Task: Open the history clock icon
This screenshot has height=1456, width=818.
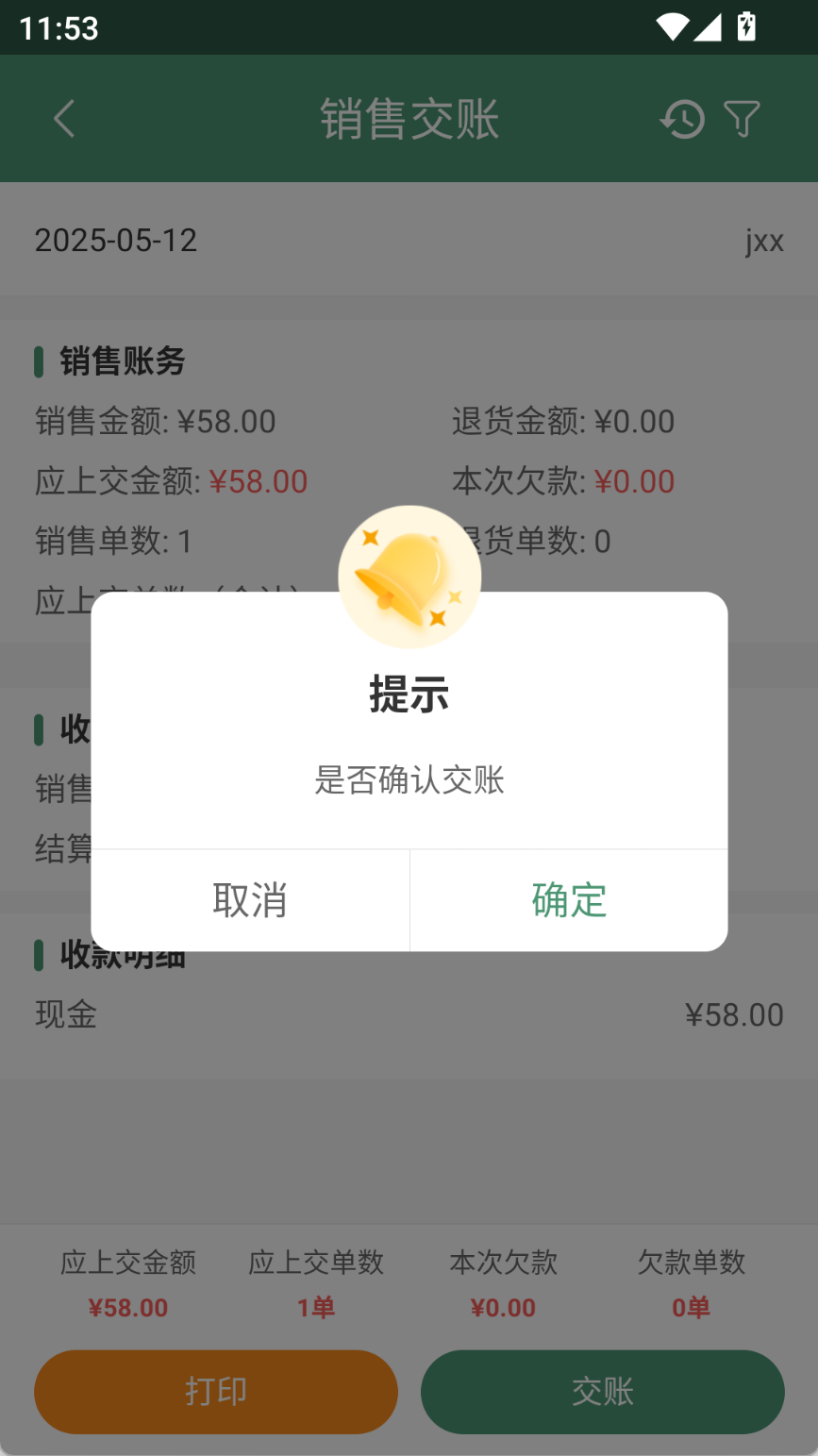Action: [x=682, y=119]
